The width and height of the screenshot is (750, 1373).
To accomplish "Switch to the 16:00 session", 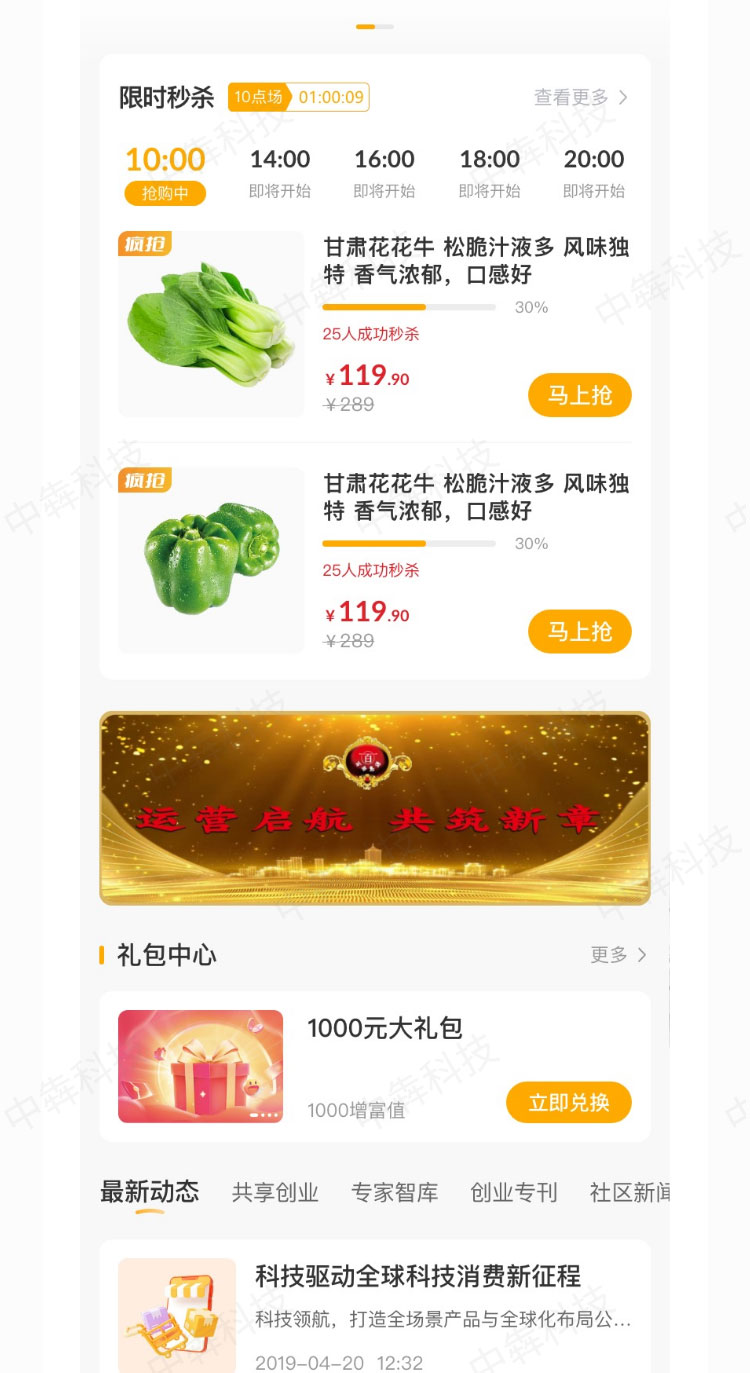I will pos(384,172).
